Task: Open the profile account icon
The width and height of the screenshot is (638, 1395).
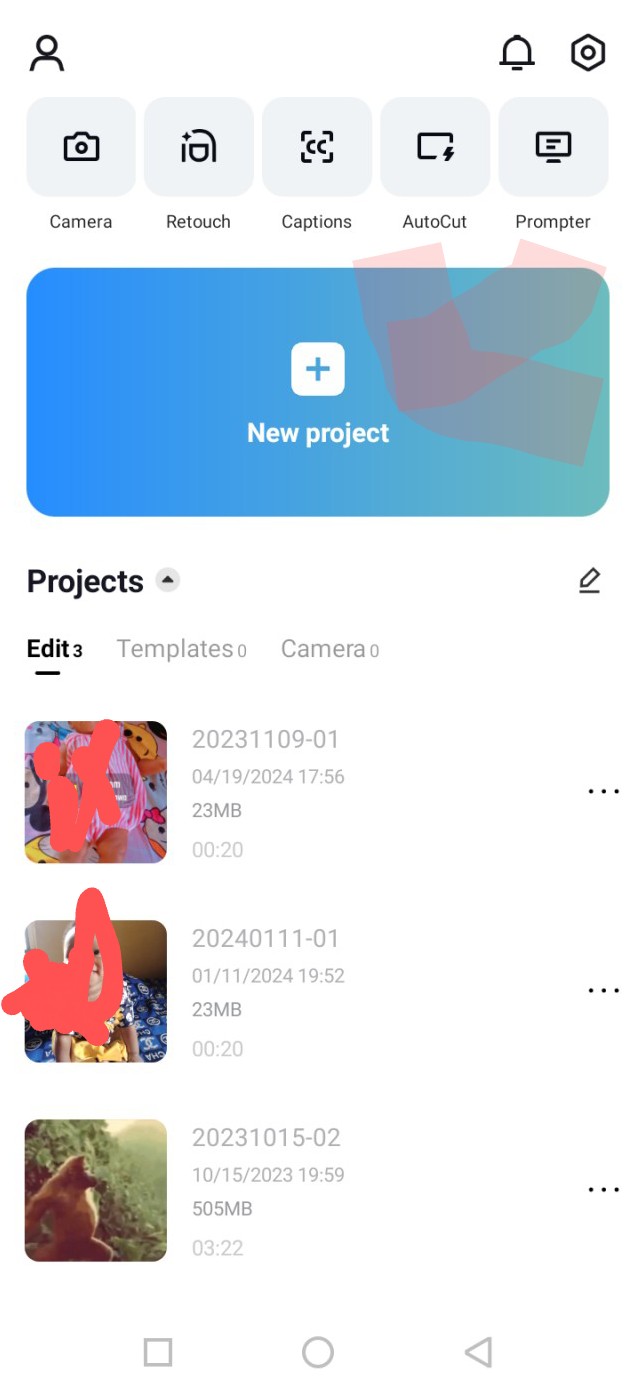Action: 46,54
